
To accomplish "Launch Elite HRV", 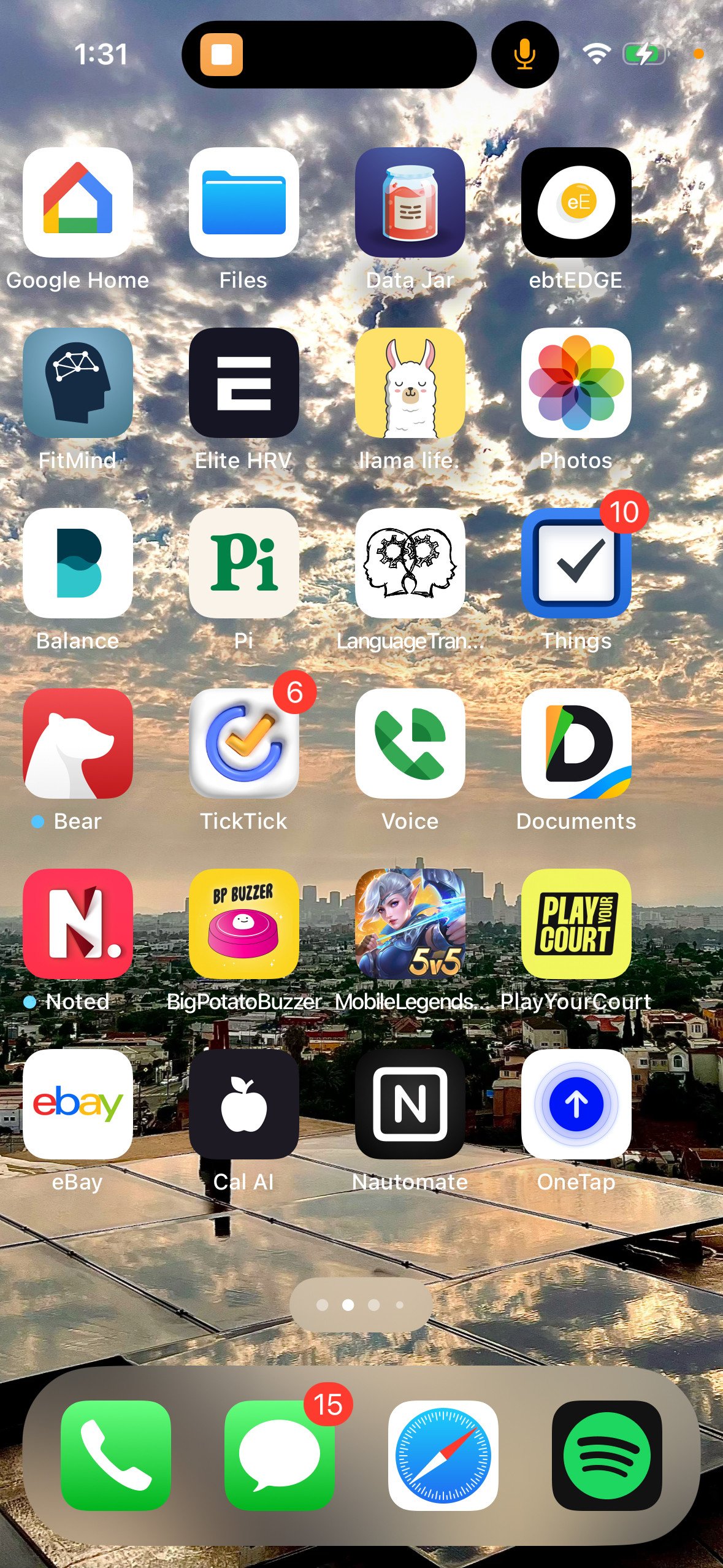I will [244, 383].
